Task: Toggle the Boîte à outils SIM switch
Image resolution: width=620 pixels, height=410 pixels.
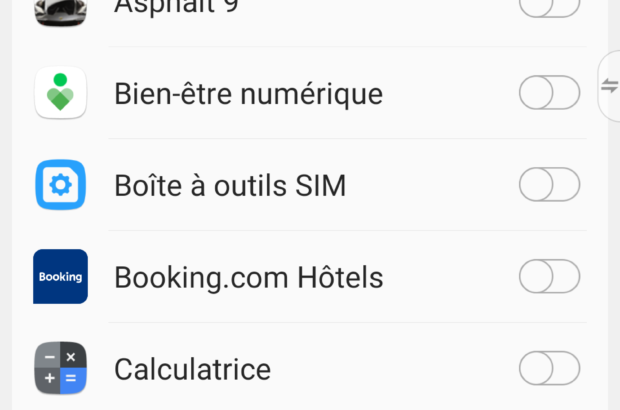Action: (x=549, y=185)
